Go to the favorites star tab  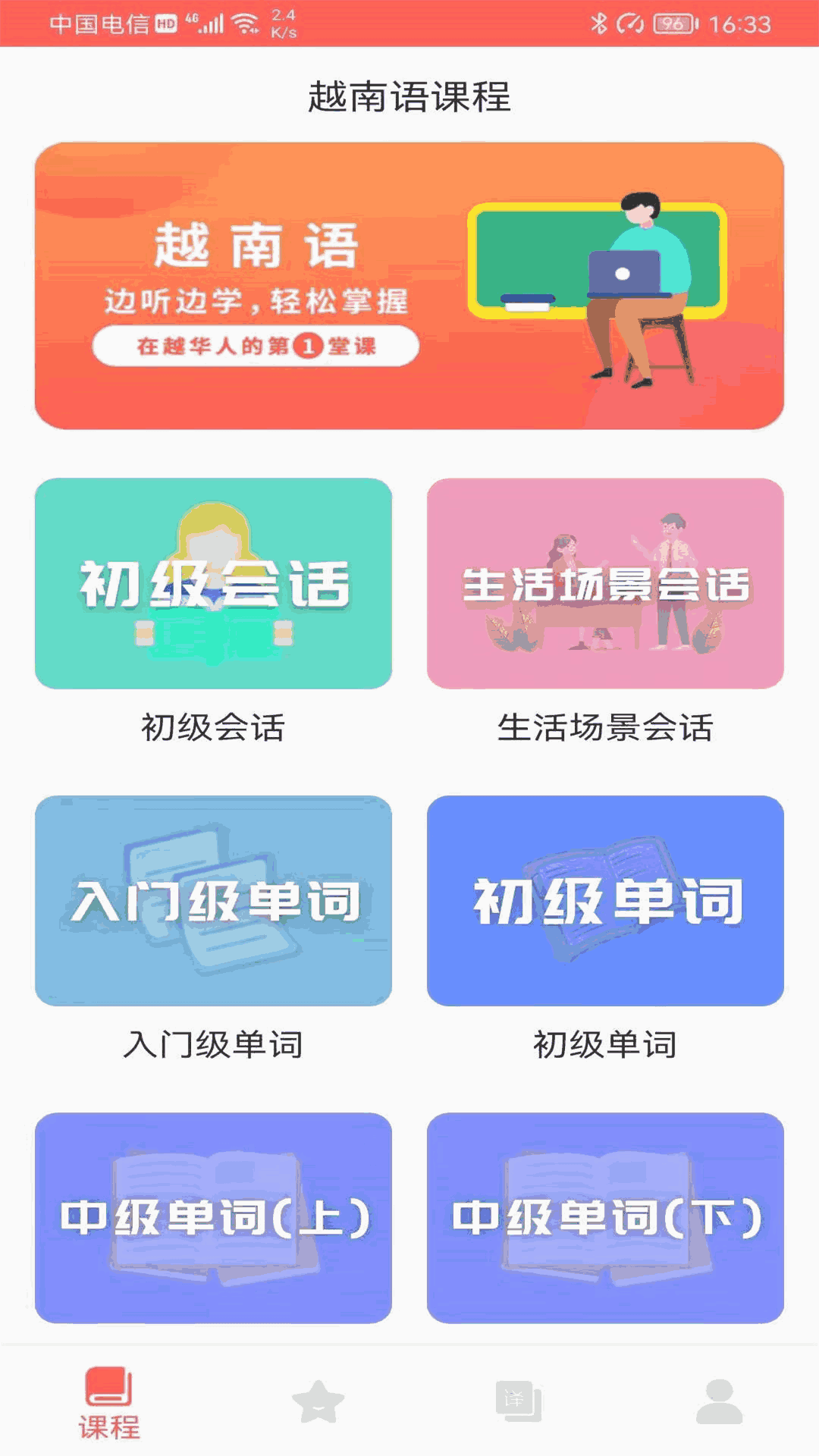pos(318,1402)
